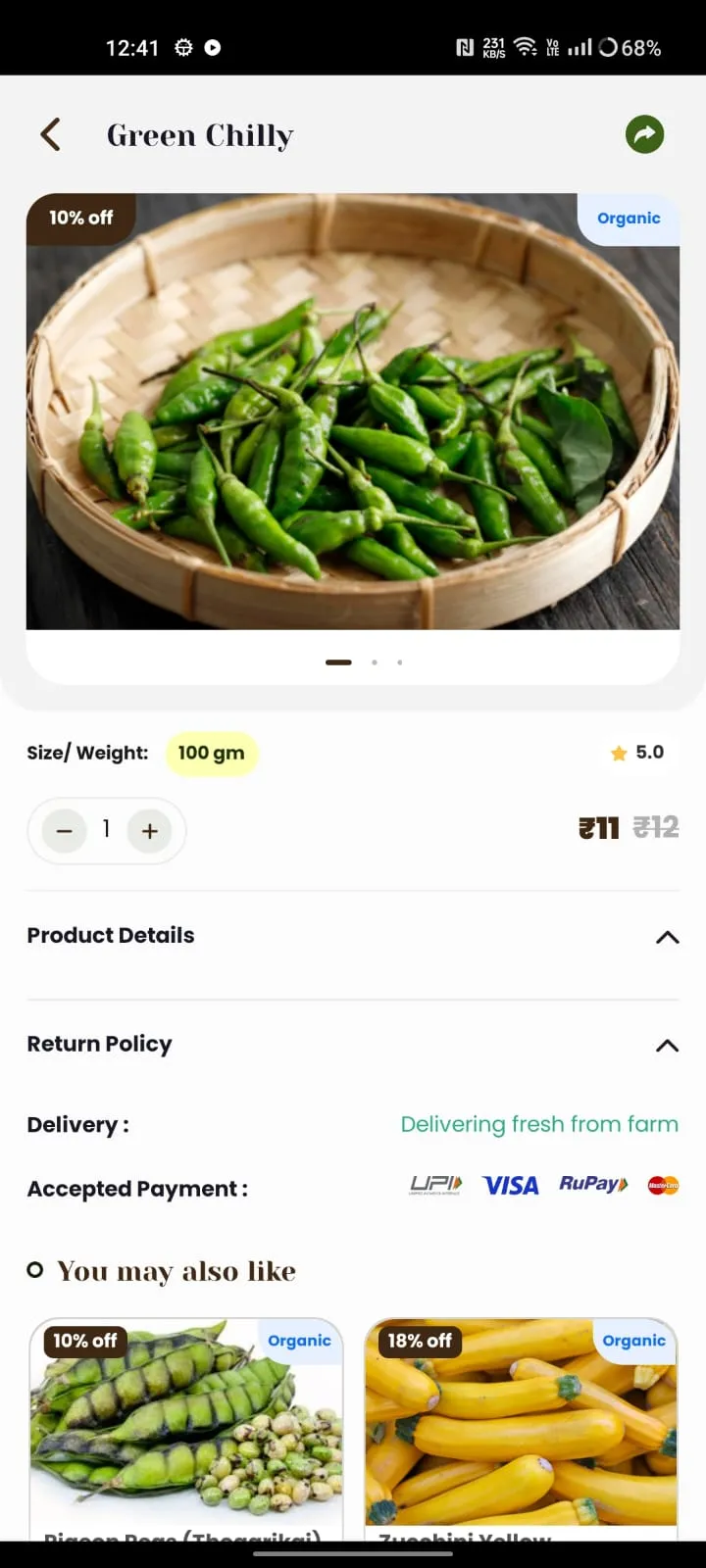This screenshot has width=706, height=1568.
Task: Tap the star icon next to 5.0 rating
Action: pyautogui.click(x=619, y=753)
